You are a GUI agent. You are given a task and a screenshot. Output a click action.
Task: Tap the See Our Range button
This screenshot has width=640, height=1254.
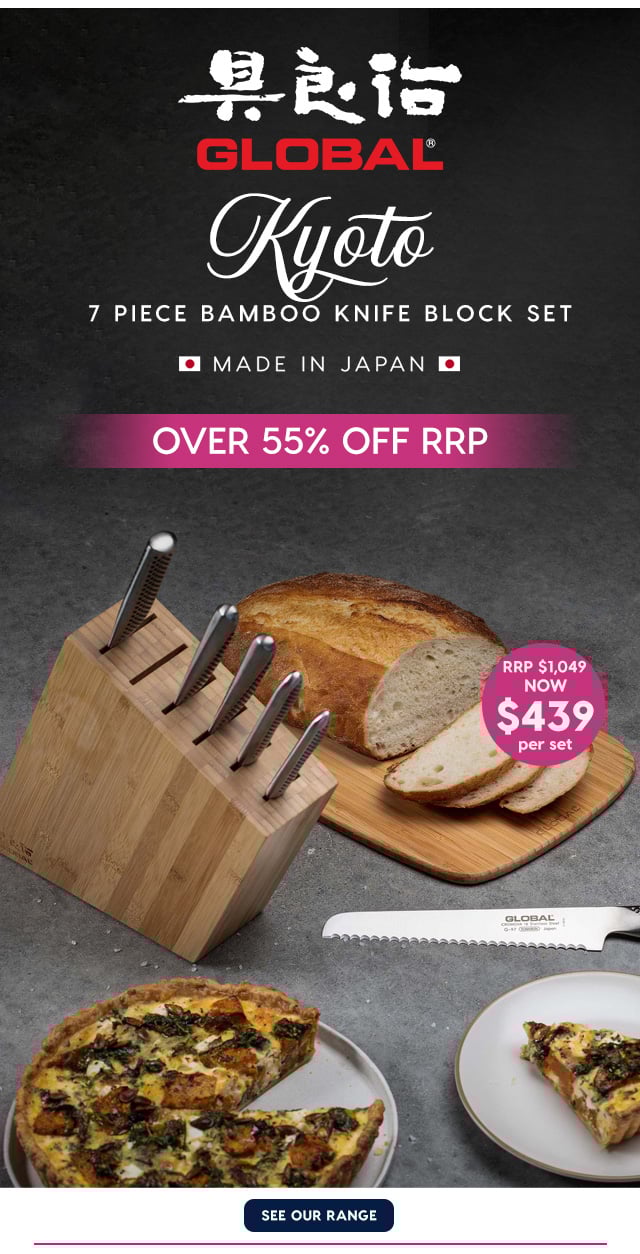pyautogui.click(x=319, y=1215)
